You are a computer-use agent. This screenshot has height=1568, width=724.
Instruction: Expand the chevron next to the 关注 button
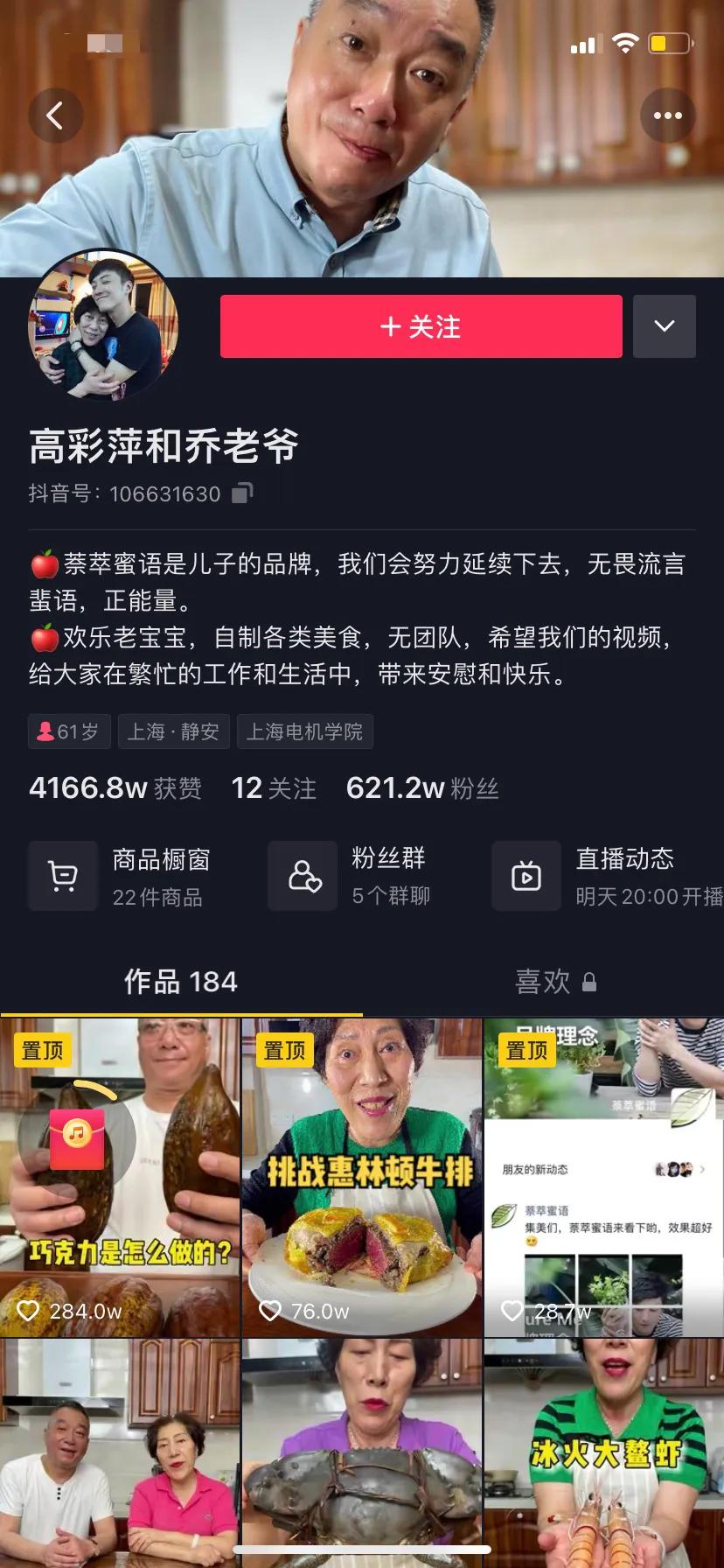(665, 326)
